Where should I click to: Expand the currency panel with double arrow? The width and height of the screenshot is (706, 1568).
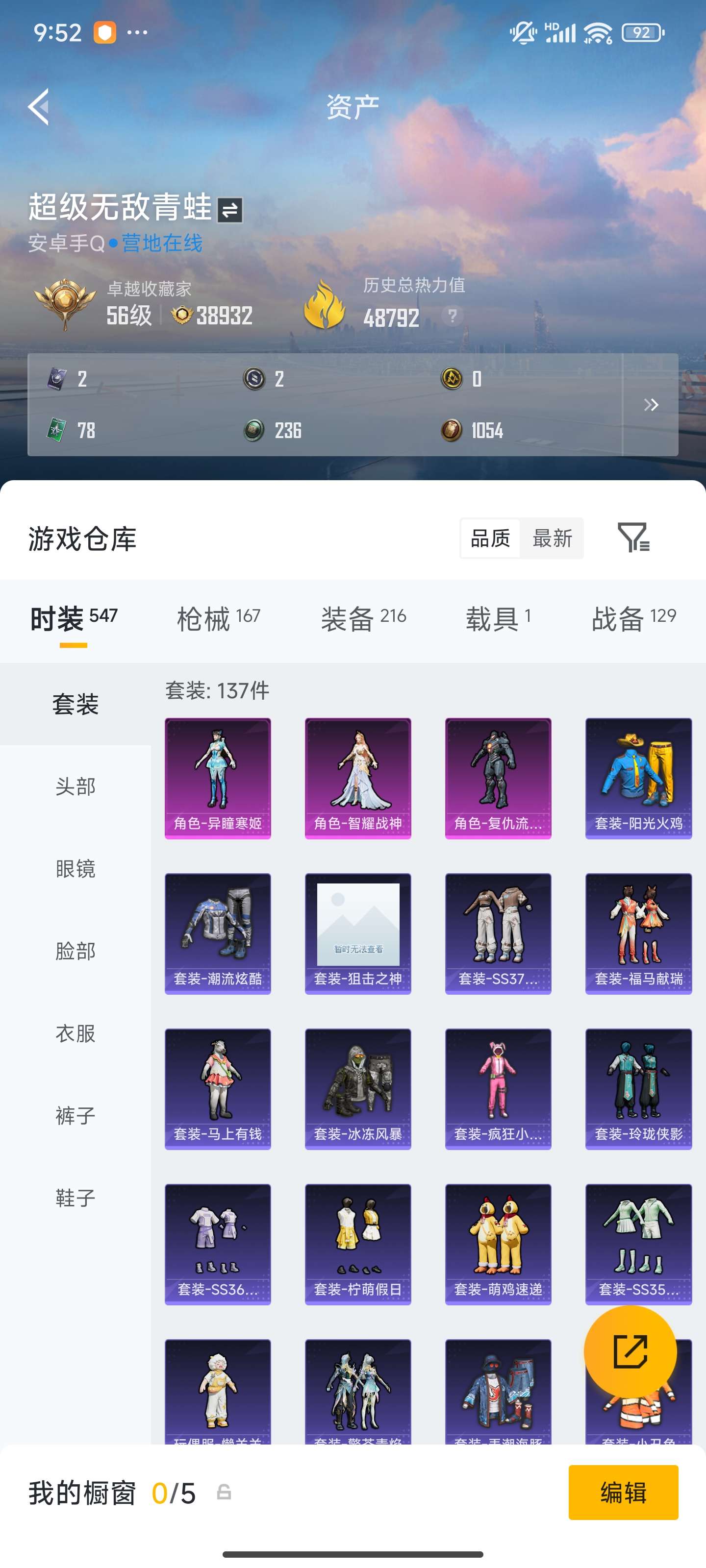coord(651,405)
